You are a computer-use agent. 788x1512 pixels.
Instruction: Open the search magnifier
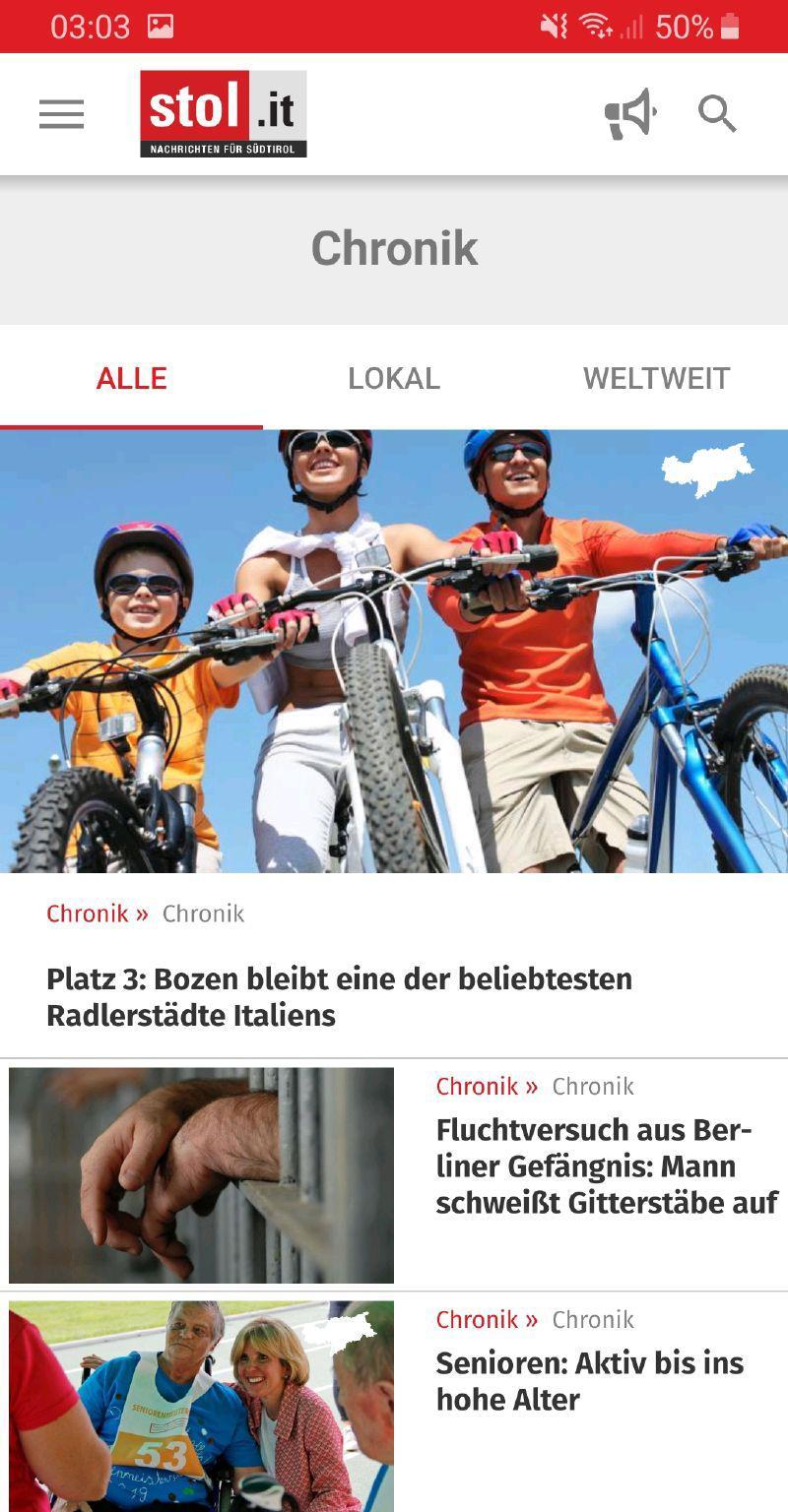click(x=717, y=113)
